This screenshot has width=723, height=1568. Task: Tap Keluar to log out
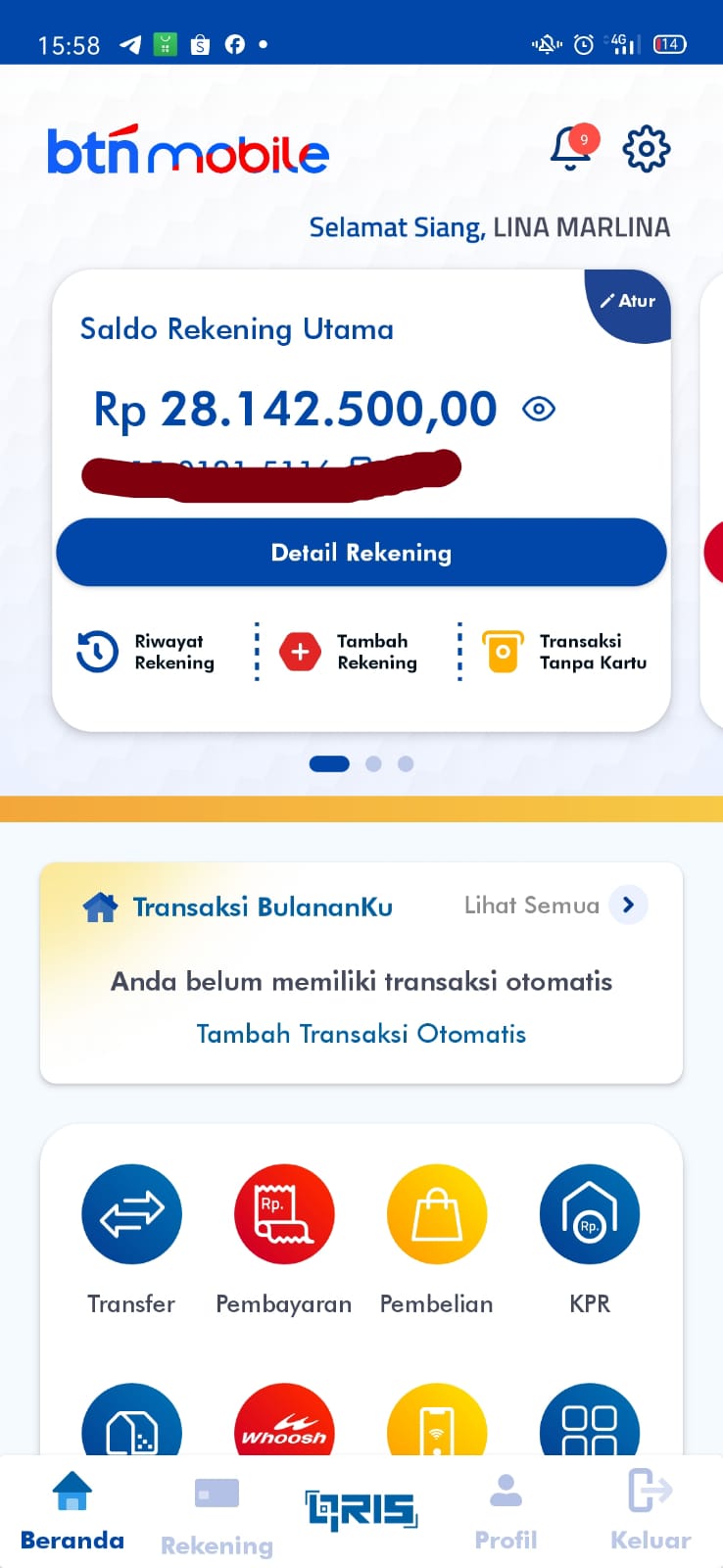pyautogui.click(x=651, y=1511)
